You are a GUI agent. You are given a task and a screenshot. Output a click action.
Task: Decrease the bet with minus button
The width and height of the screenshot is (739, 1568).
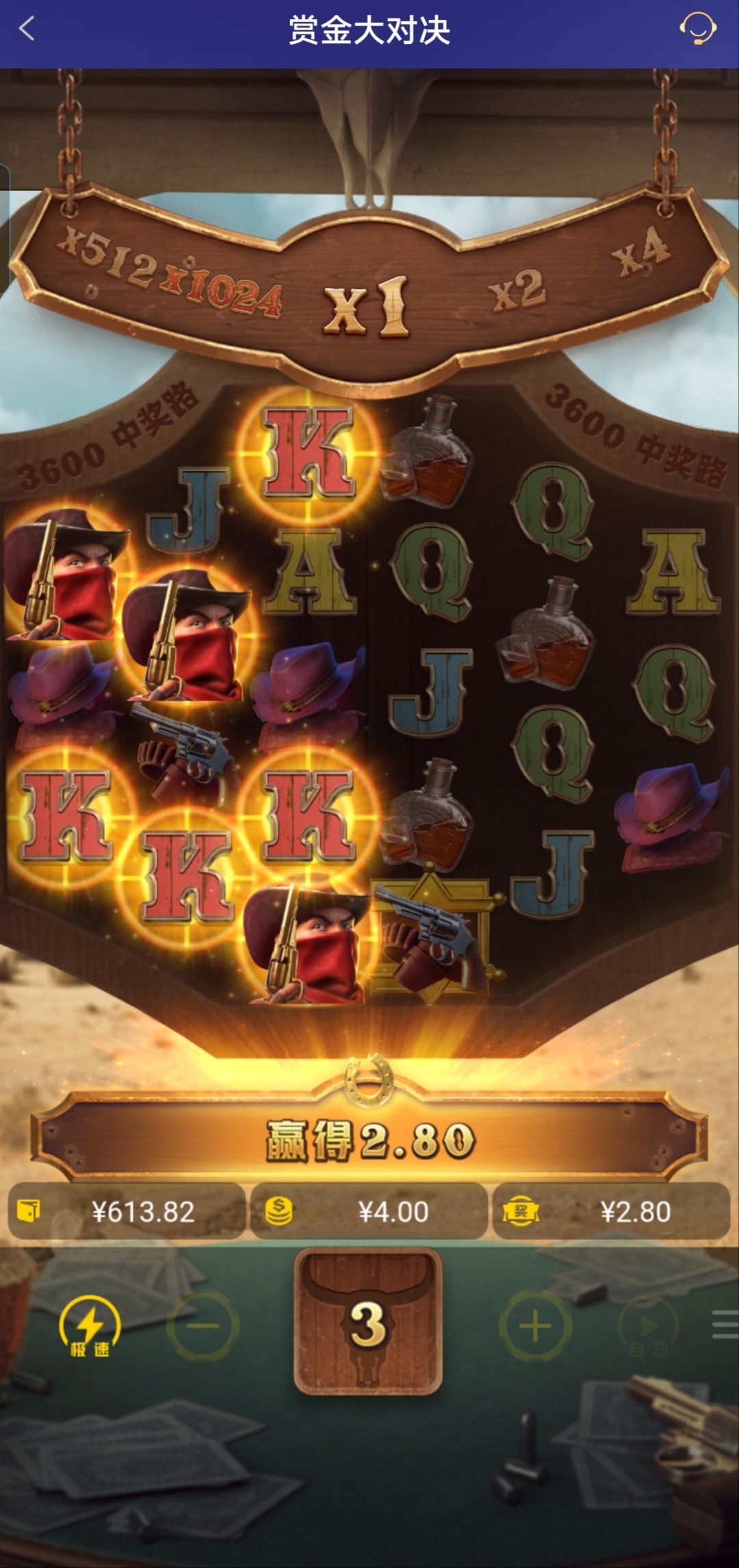[203, 1326]
